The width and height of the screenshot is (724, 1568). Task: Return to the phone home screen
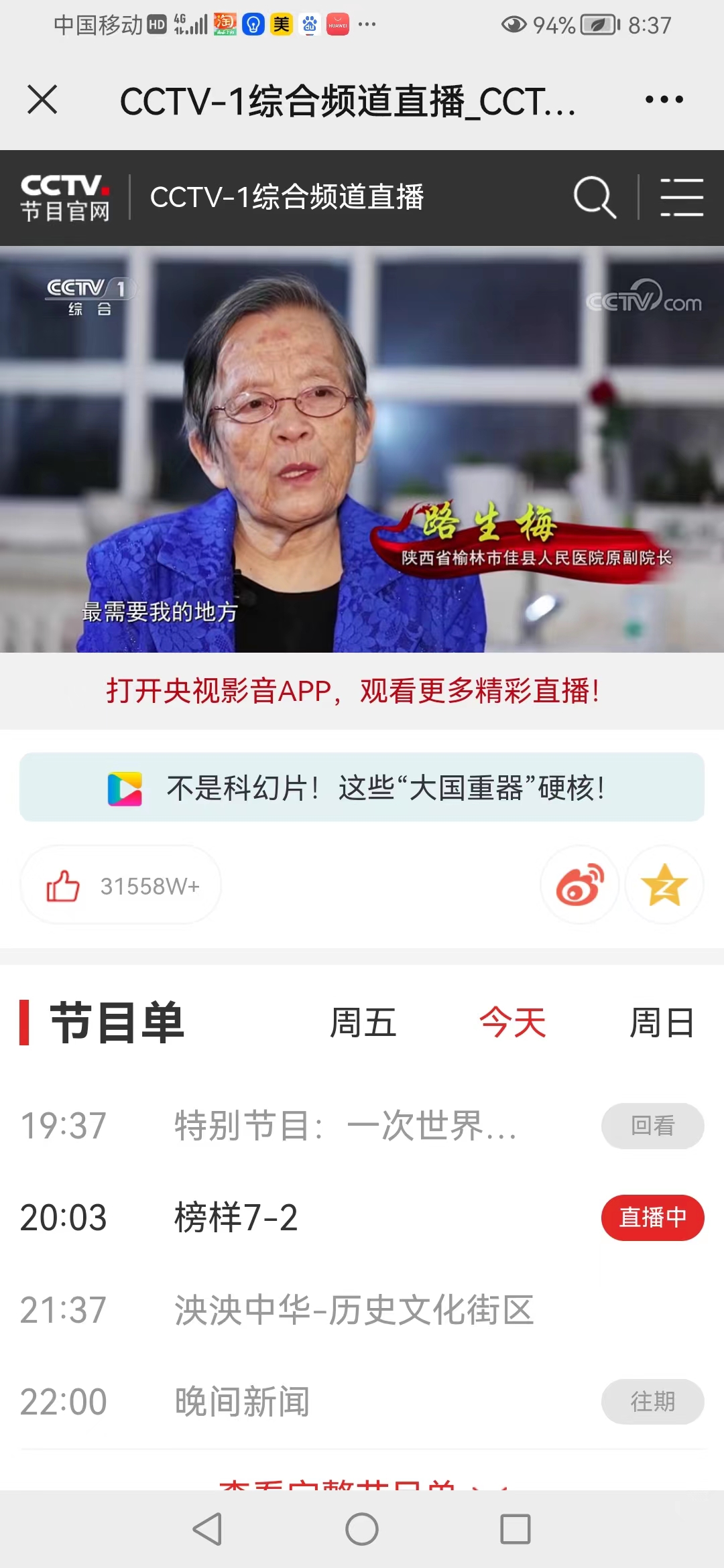click(x=362, y=1529)
